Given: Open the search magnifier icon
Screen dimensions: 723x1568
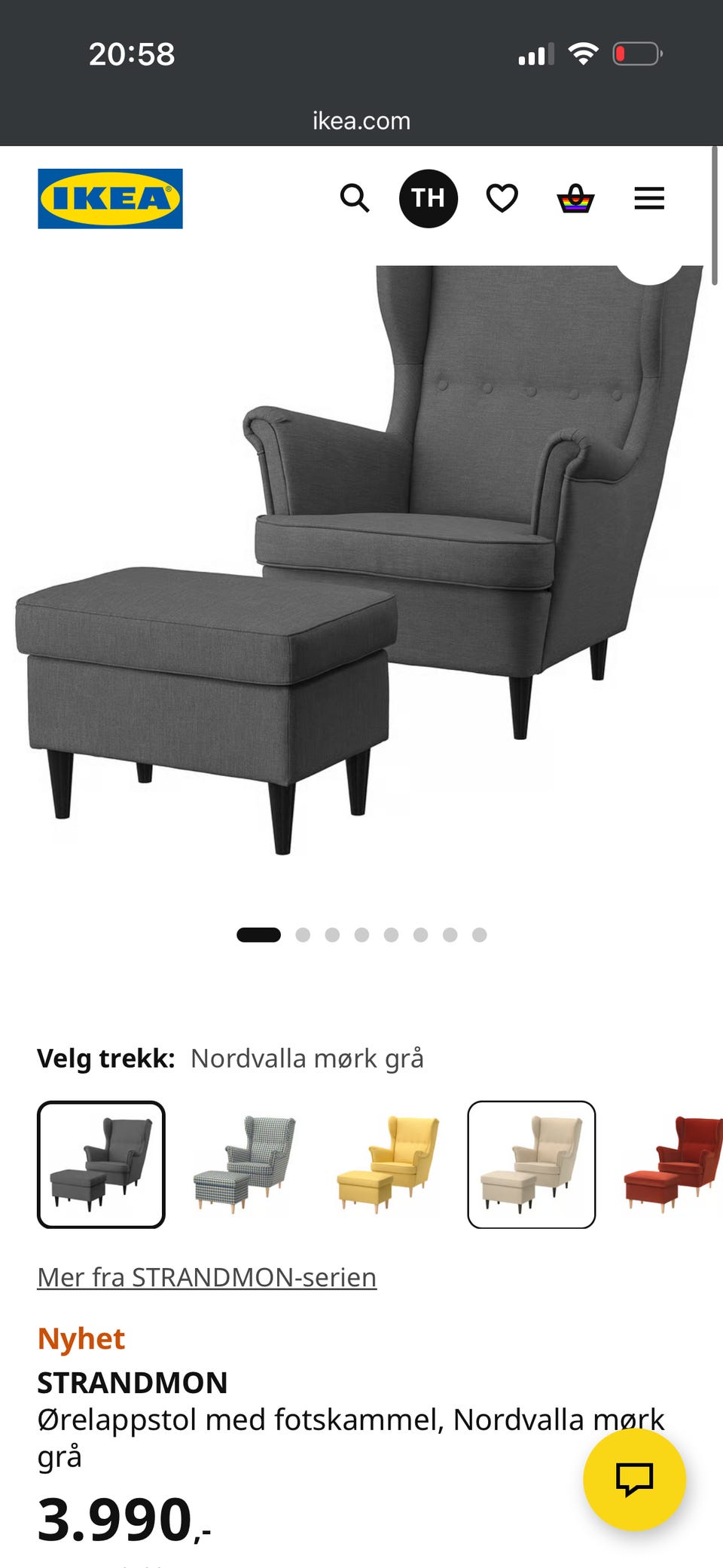Looking at the screenshot, I should [355, 198].
